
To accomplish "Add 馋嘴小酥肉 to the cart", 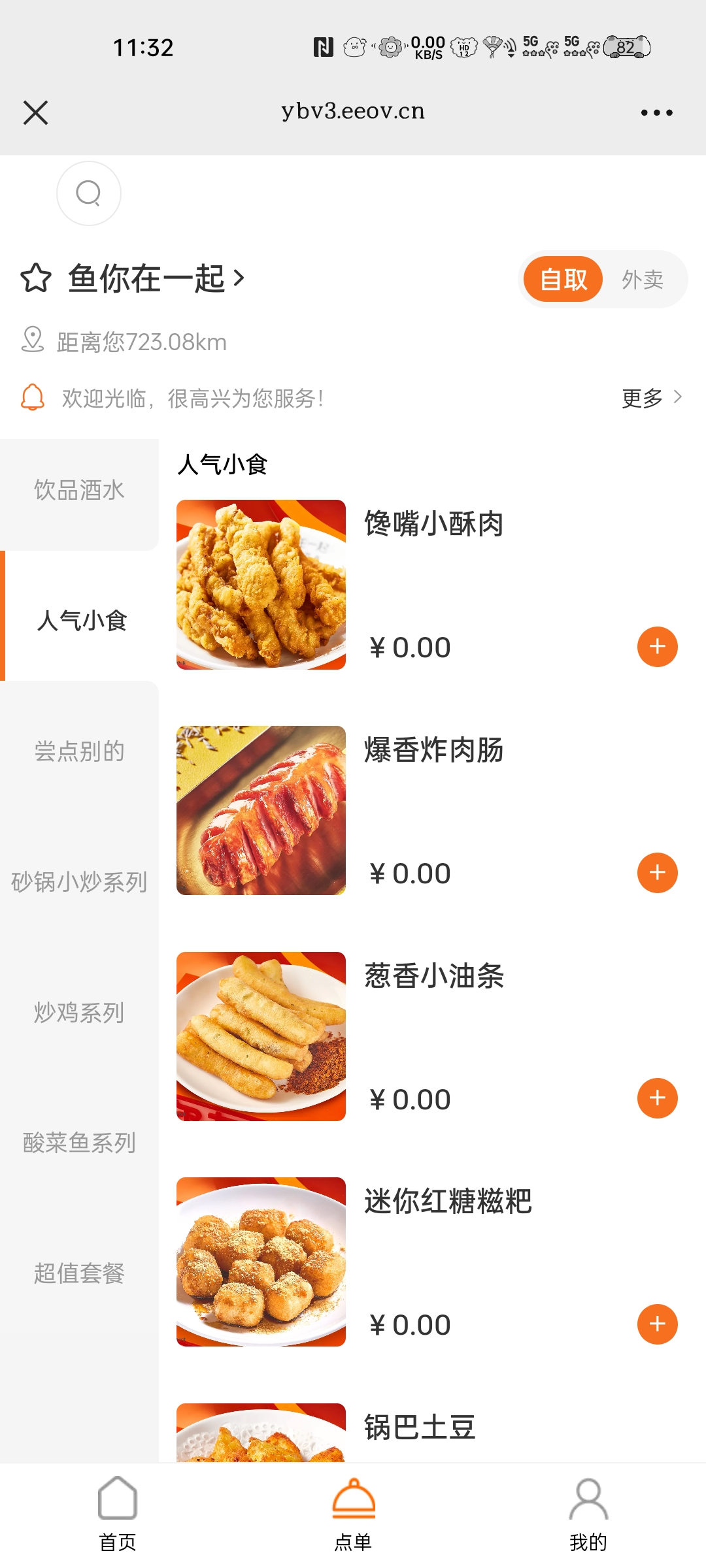I will pyautogui.click(x=657, y=647).
